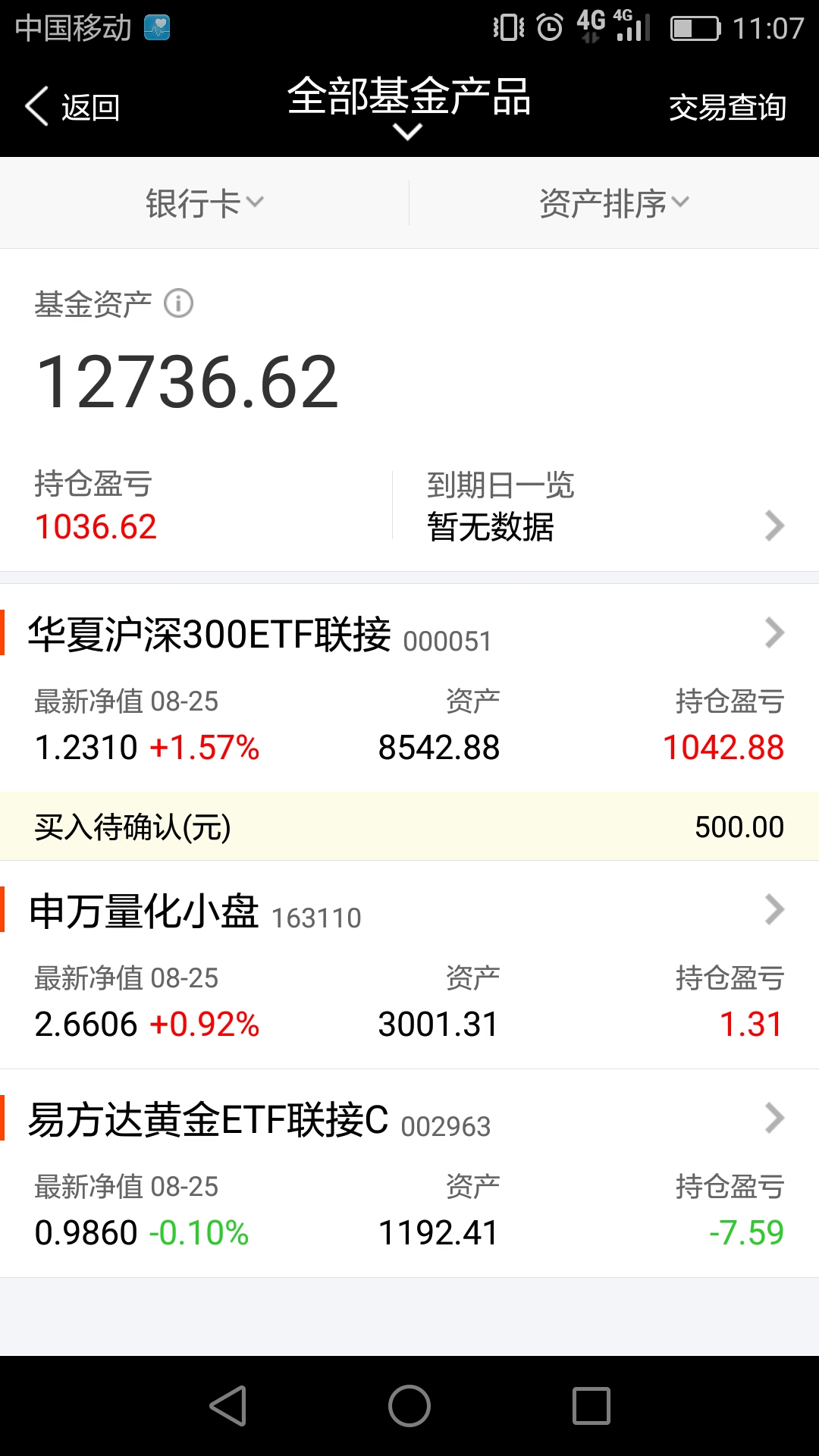Go to the Android home screen
The width and height of the screenshot is (819, 1456).
(x=409, y=1406)
